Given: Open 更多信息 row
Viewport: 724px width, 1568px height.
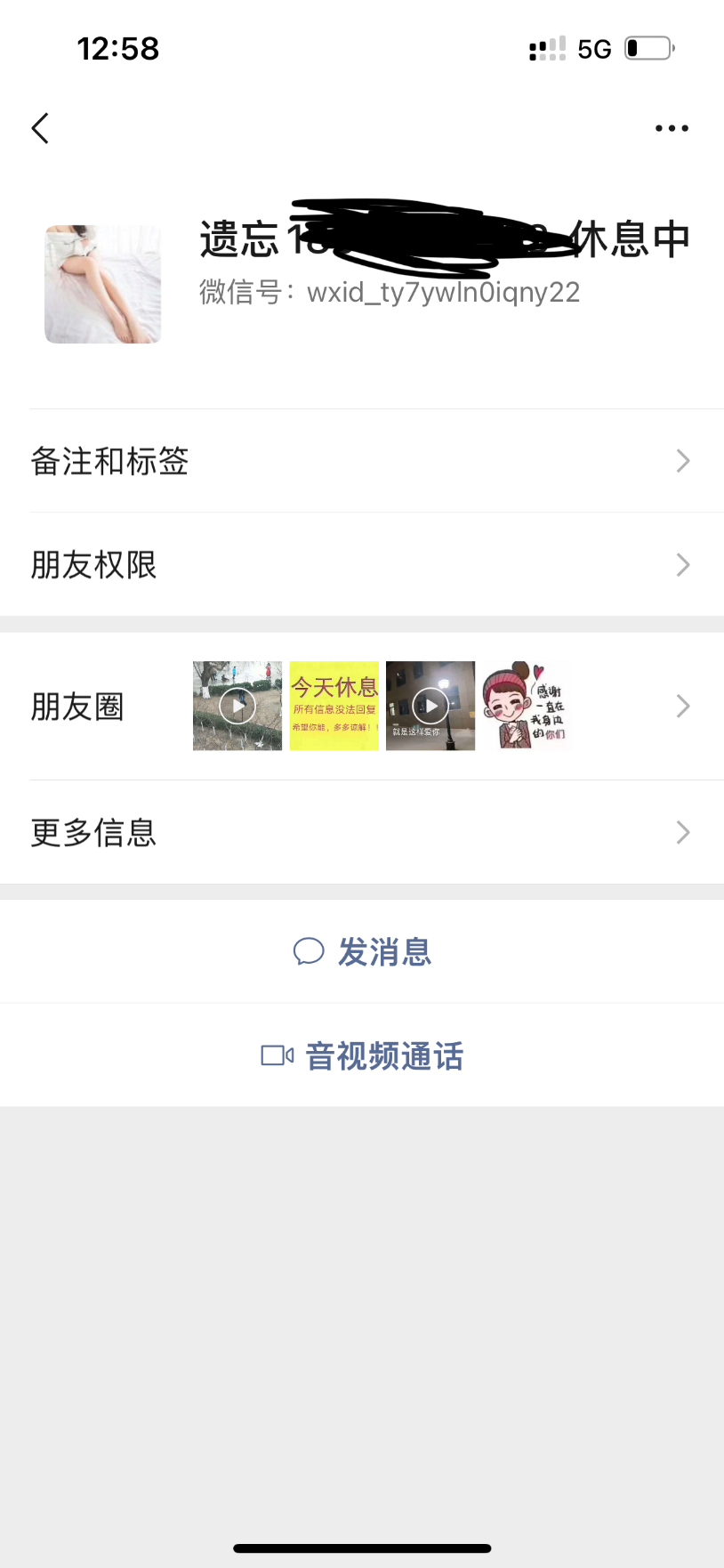Looking at the screenshot, I should 362,832.
